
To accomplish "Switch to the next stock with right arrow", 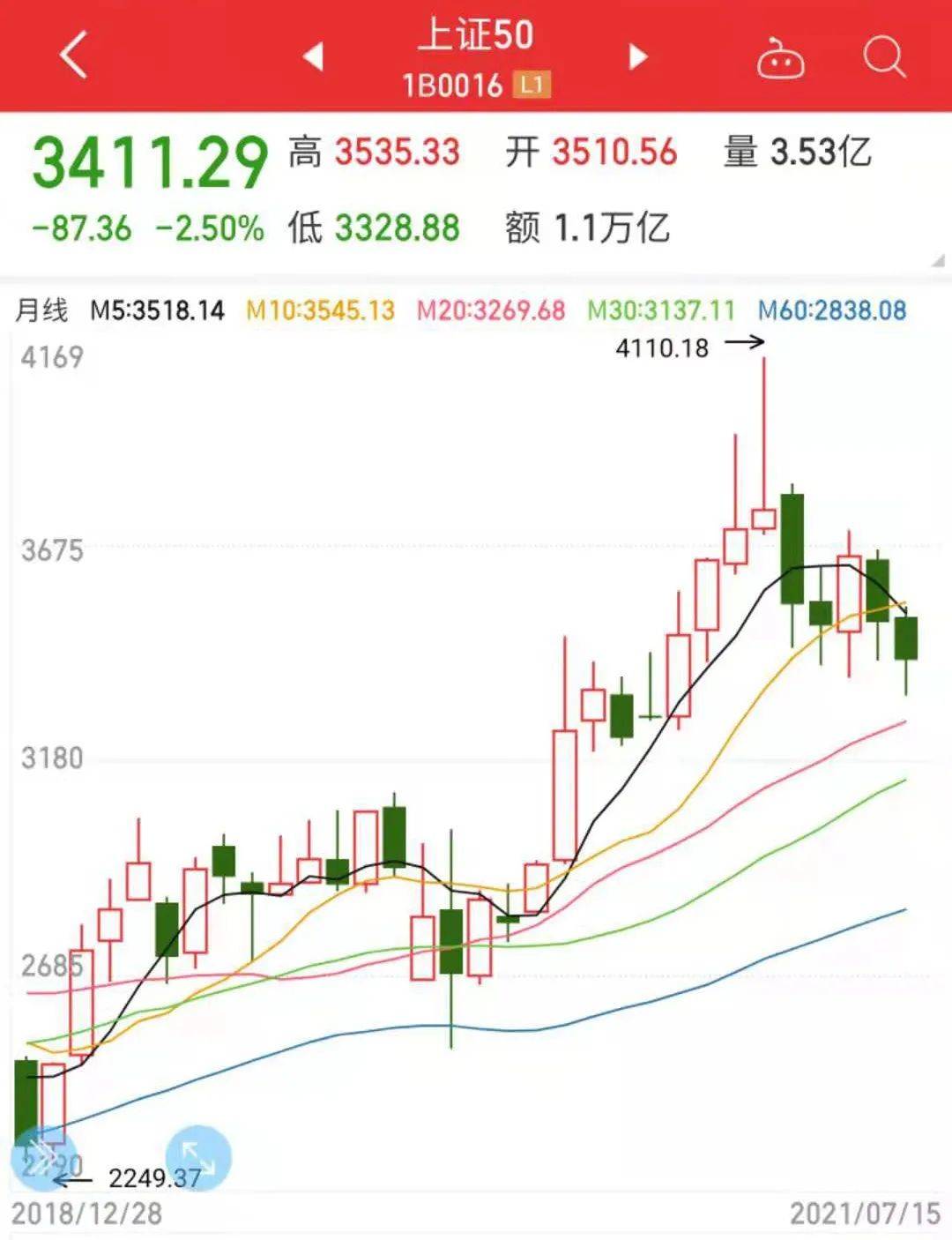I will tap(638, 56).
